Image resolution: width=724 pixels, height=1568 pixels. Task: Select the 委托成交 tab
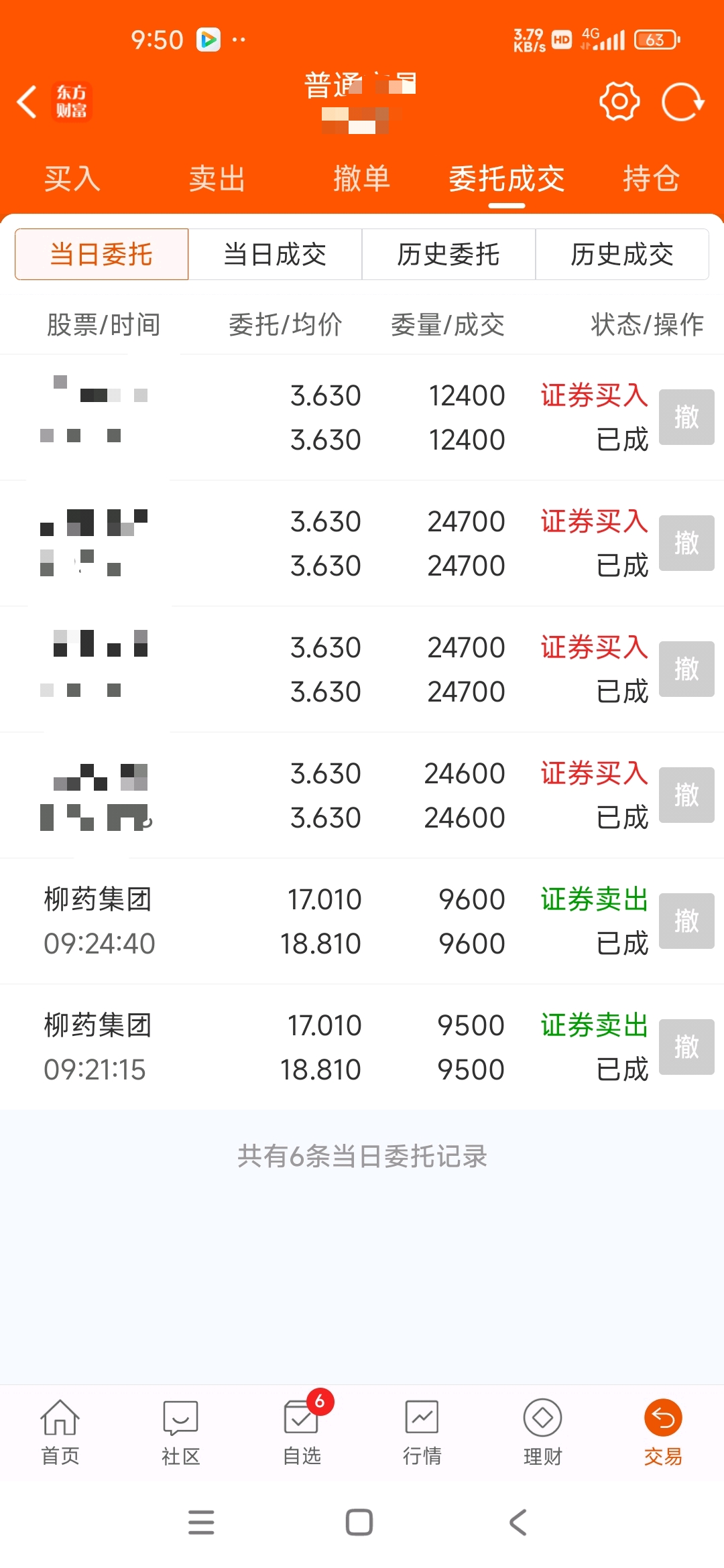[507, 179]
